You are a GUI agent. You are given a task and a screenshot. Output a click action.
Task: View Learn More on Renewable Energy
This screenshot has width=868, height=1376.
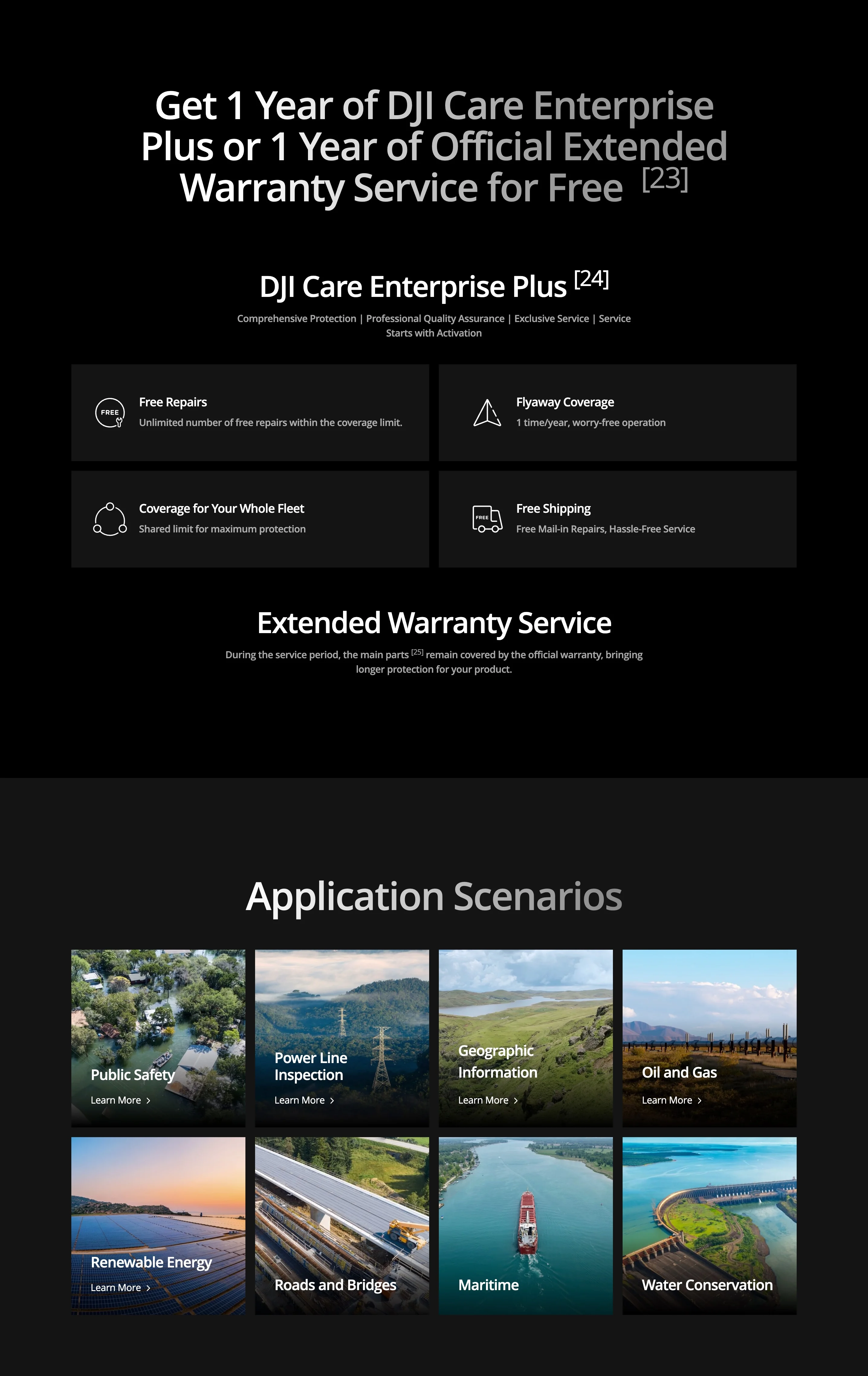coord(121,1287)
